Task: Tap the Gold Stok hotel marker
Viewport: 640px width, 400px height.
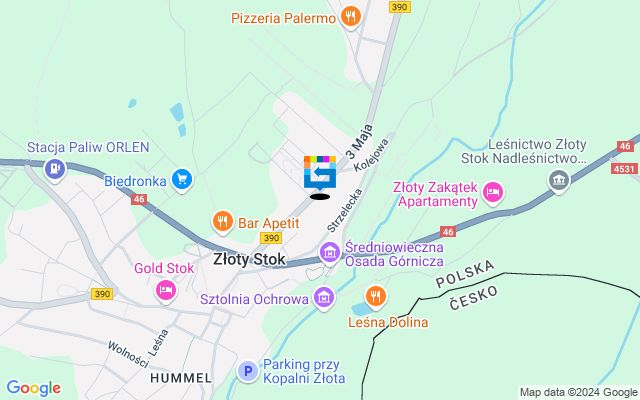Action: pos(165,290)
